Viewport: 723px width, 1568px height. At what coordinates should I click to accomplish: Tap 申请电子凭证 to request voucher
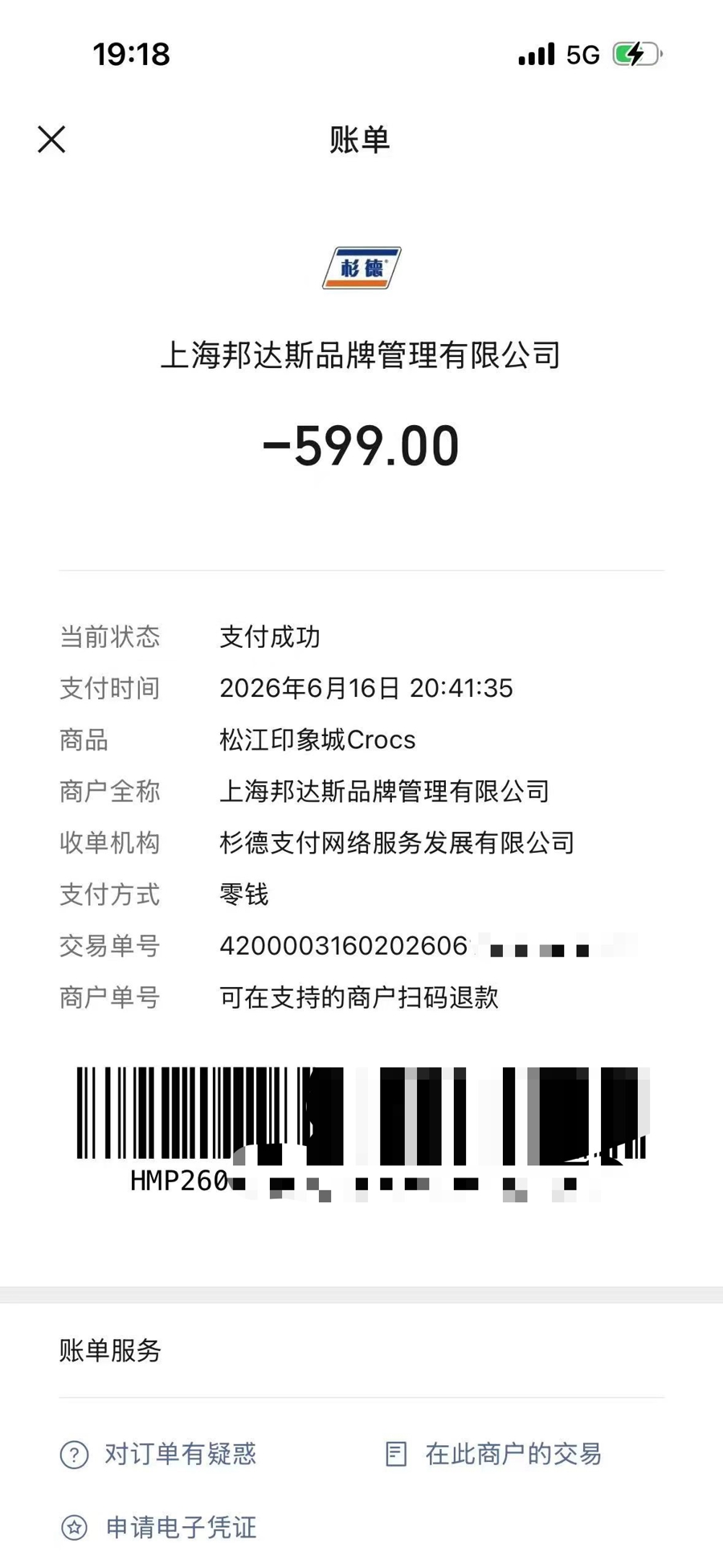point(158,1527)
